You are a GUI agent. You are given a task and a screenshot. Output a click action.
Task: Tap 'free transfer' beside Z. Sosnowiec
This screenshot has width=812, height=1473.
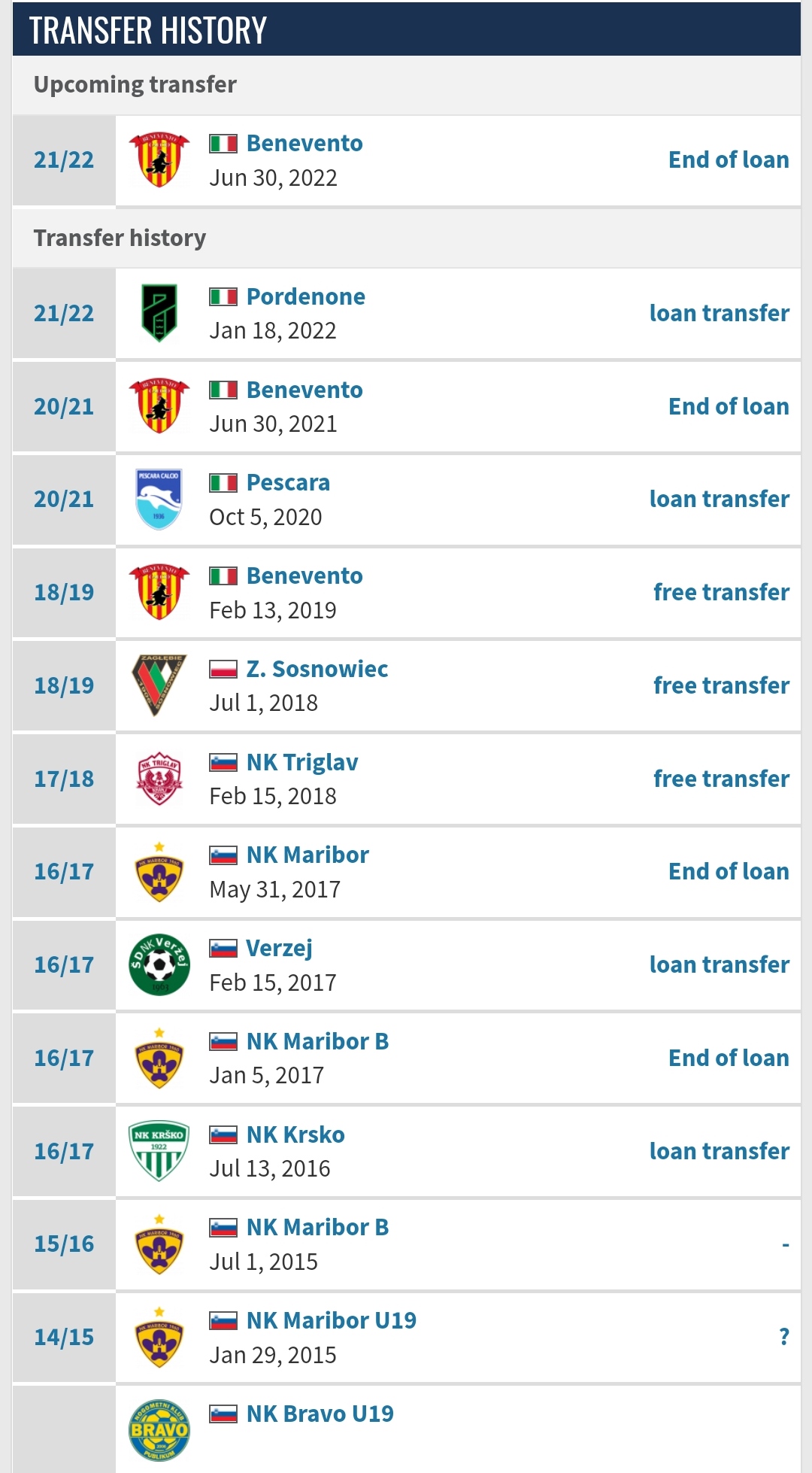[x=721, y=685]
